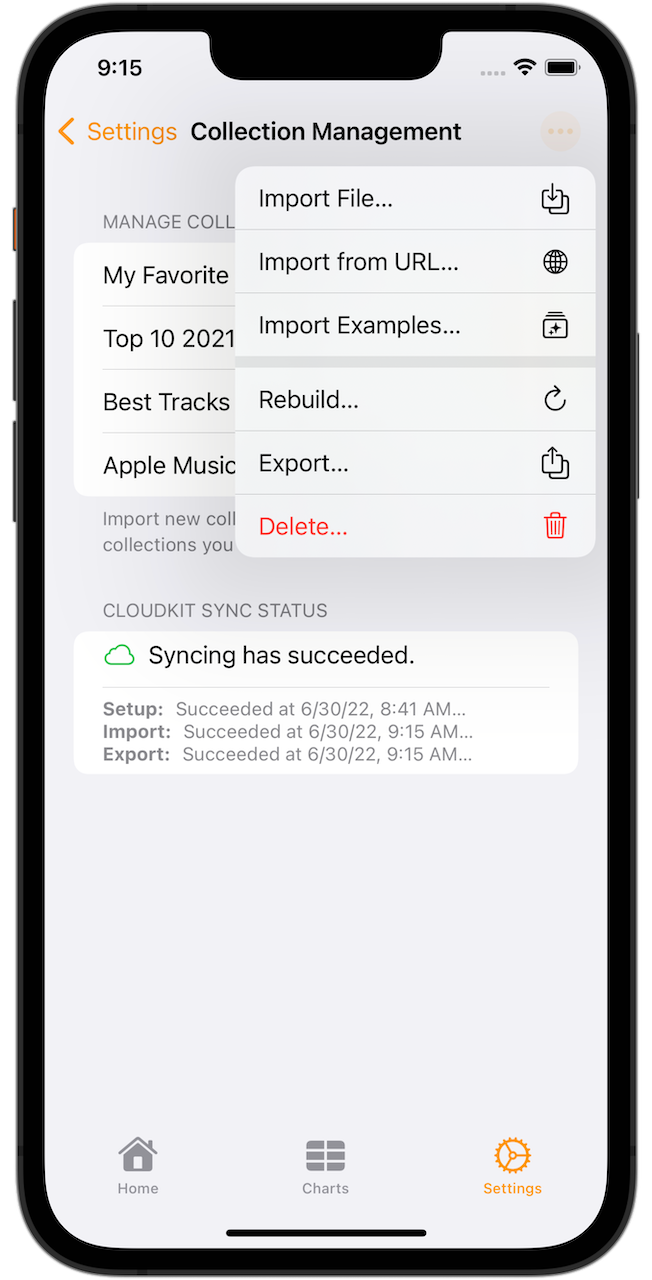Choose Import from URL option
The height and width of the screenshot is (1280, 652).
[414, 262]
